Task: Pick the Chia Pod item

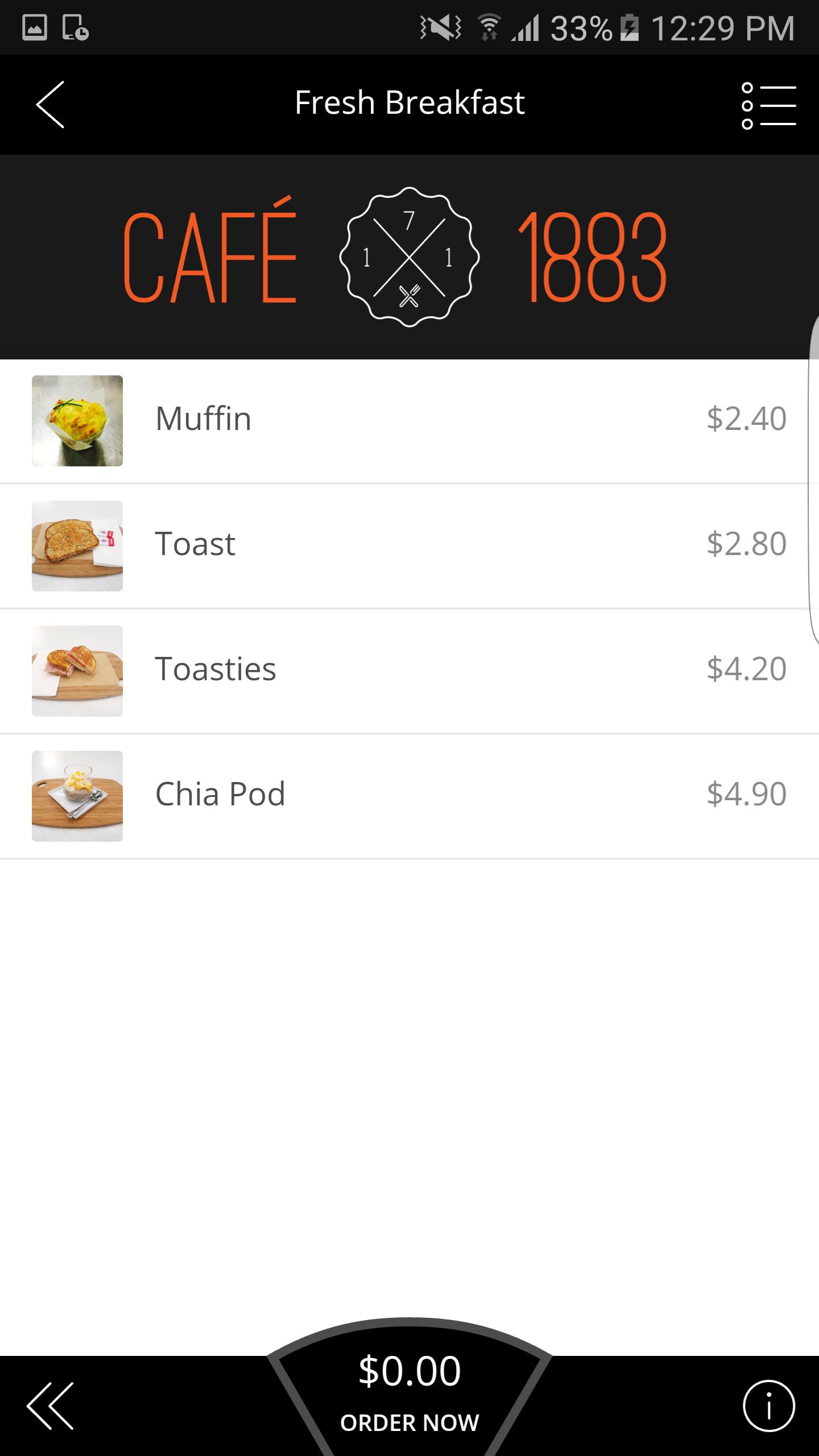Action: (x=409, y=796)
